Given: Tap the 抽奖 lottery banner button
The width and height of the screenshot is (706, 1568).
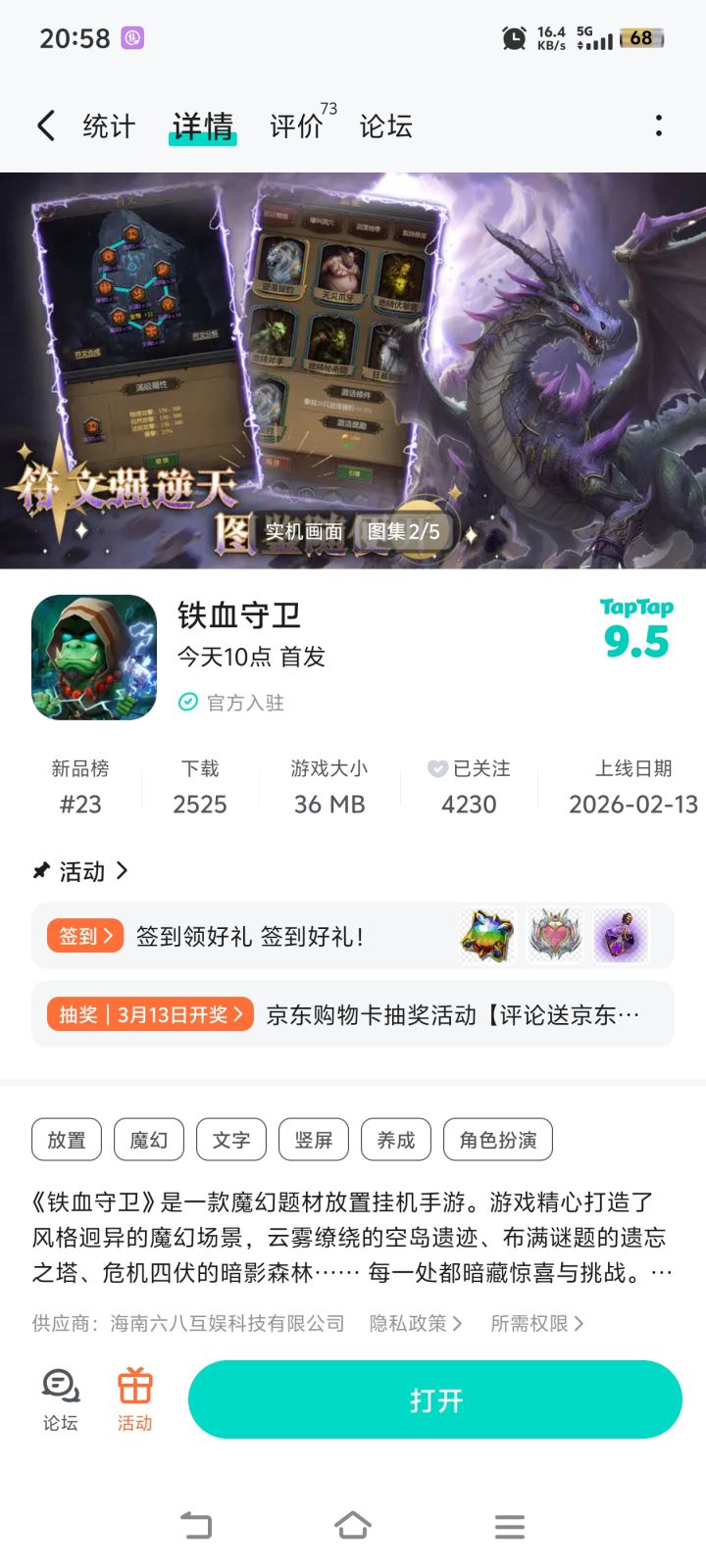Looking at the screenshot, I should coord(148,1014).
